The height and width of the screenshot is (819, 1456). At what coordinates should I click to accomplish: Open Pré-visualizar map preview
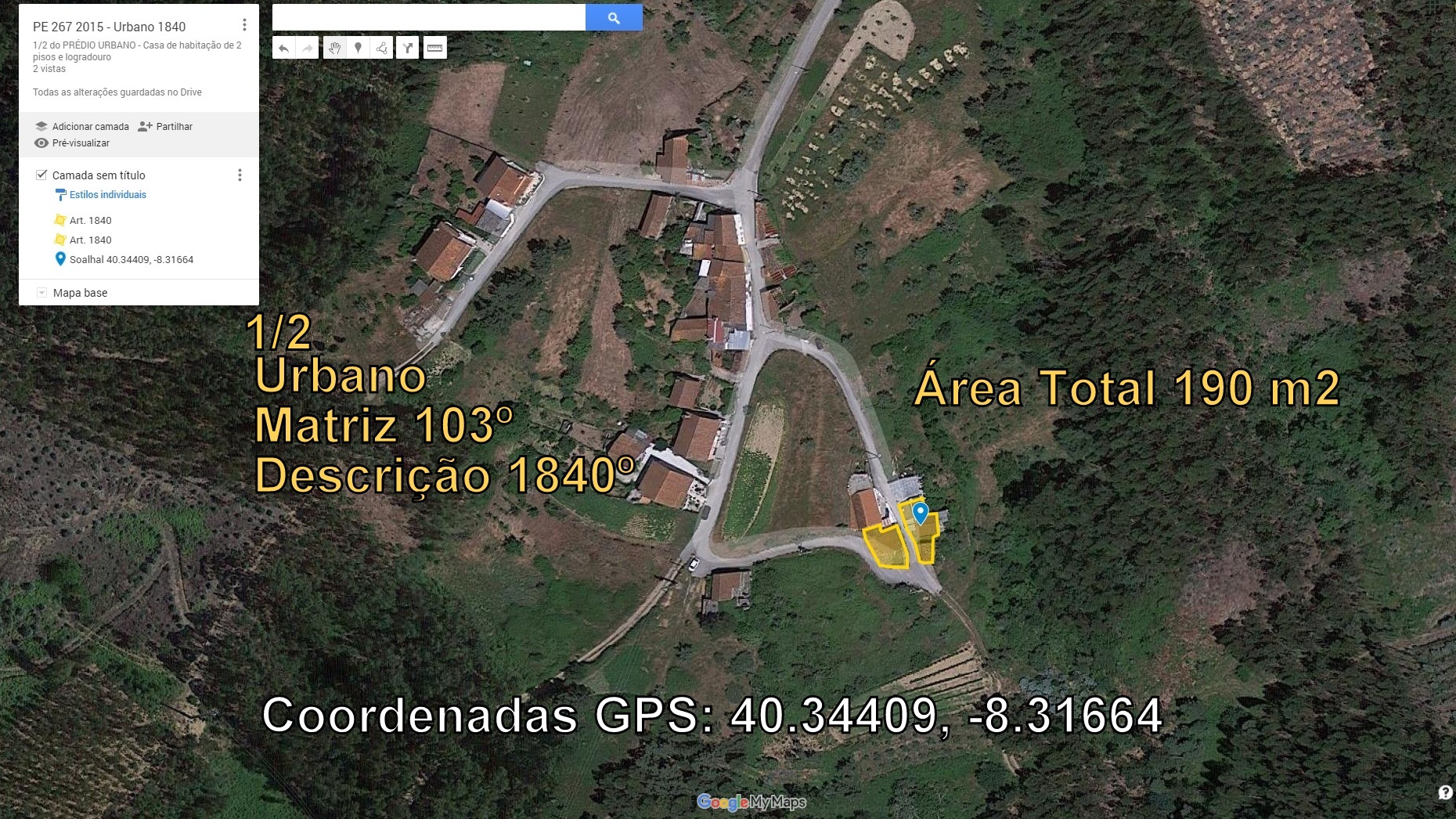(x=72, y=143)
